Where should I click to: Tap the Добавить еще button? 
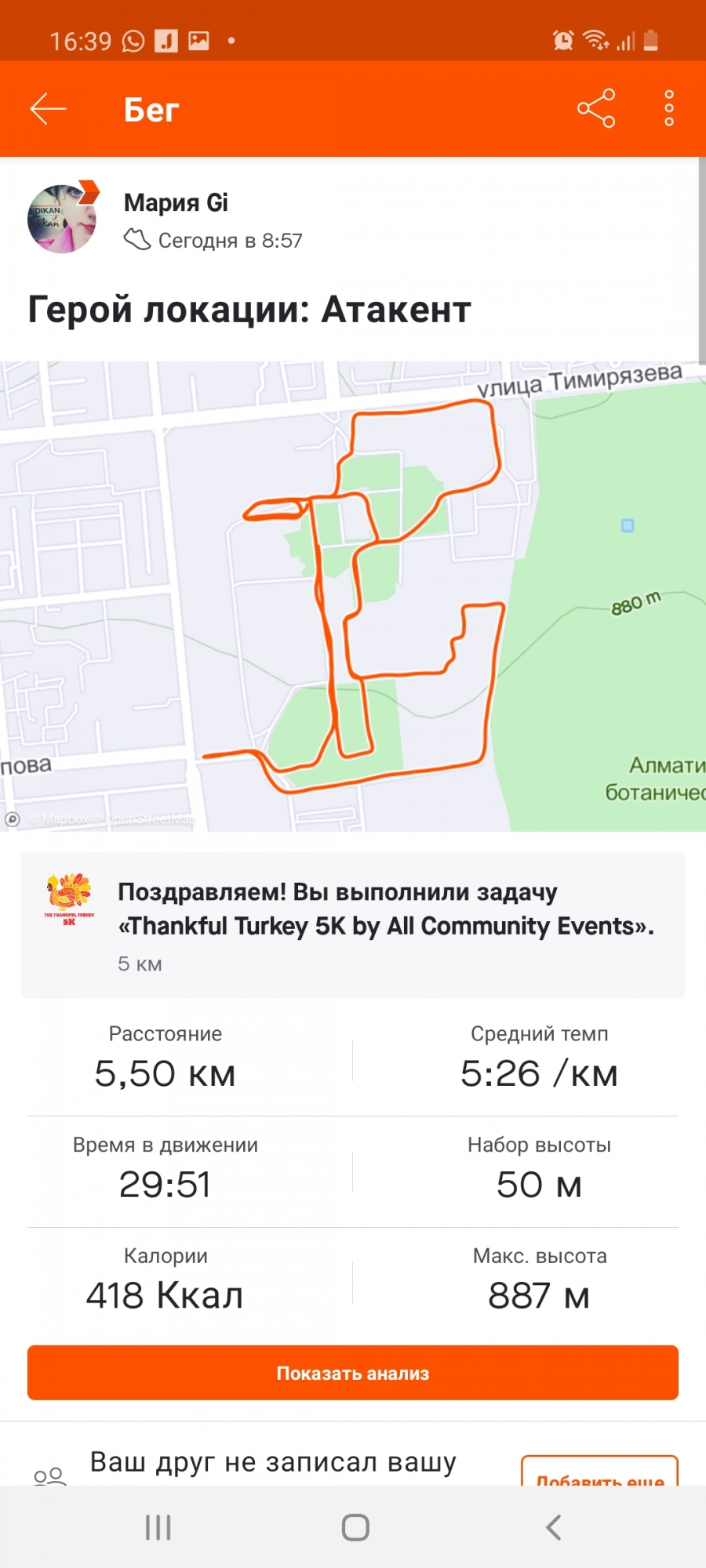click(599, 1474)
